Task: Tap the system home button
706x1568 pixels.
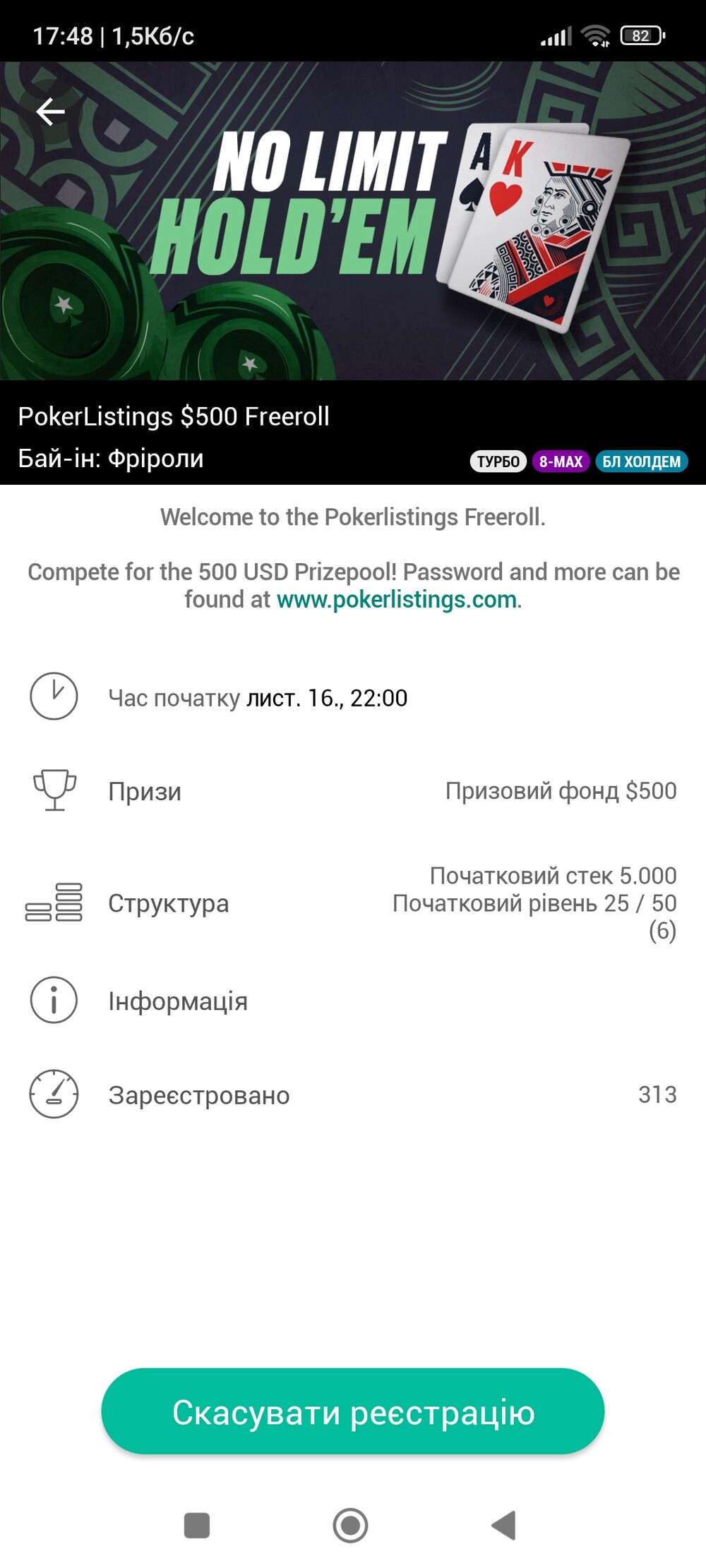Action: 351,1525
